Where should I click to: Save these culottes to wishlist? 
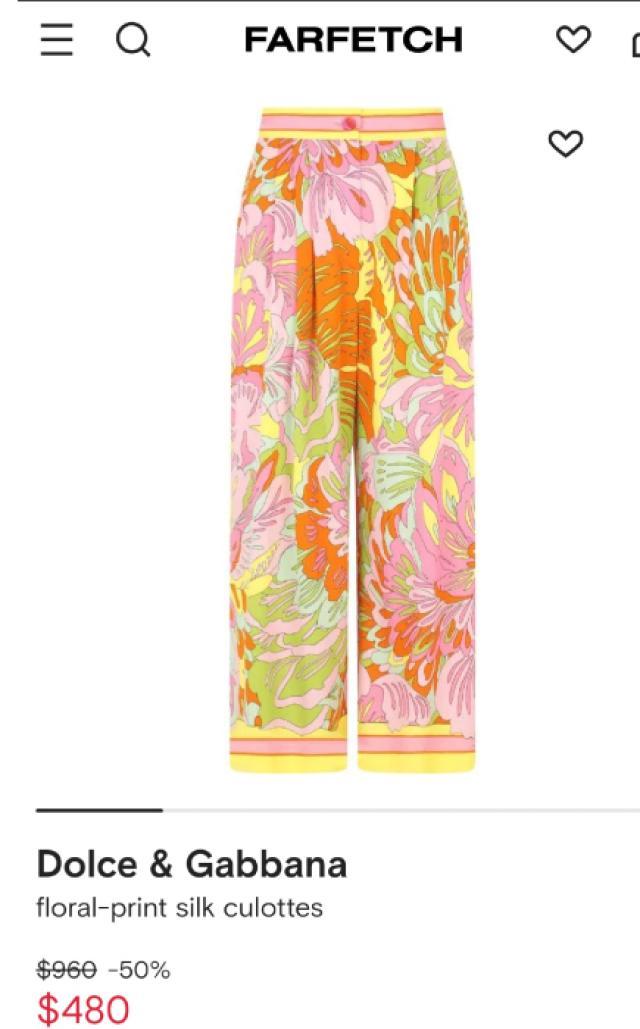point(565,143)
